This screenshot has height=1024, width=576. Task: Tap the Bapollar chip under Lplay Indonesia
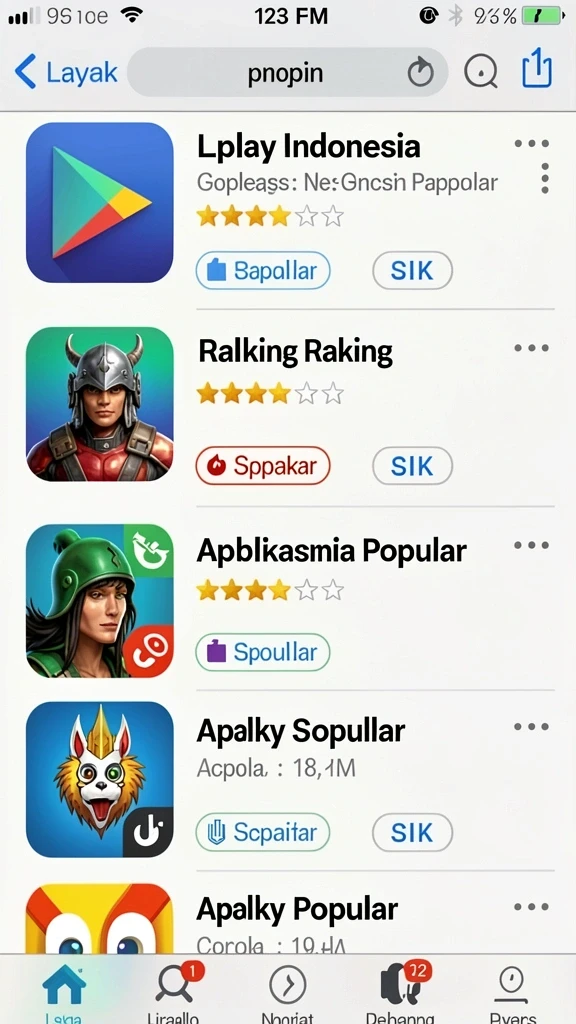click(263, 270)
